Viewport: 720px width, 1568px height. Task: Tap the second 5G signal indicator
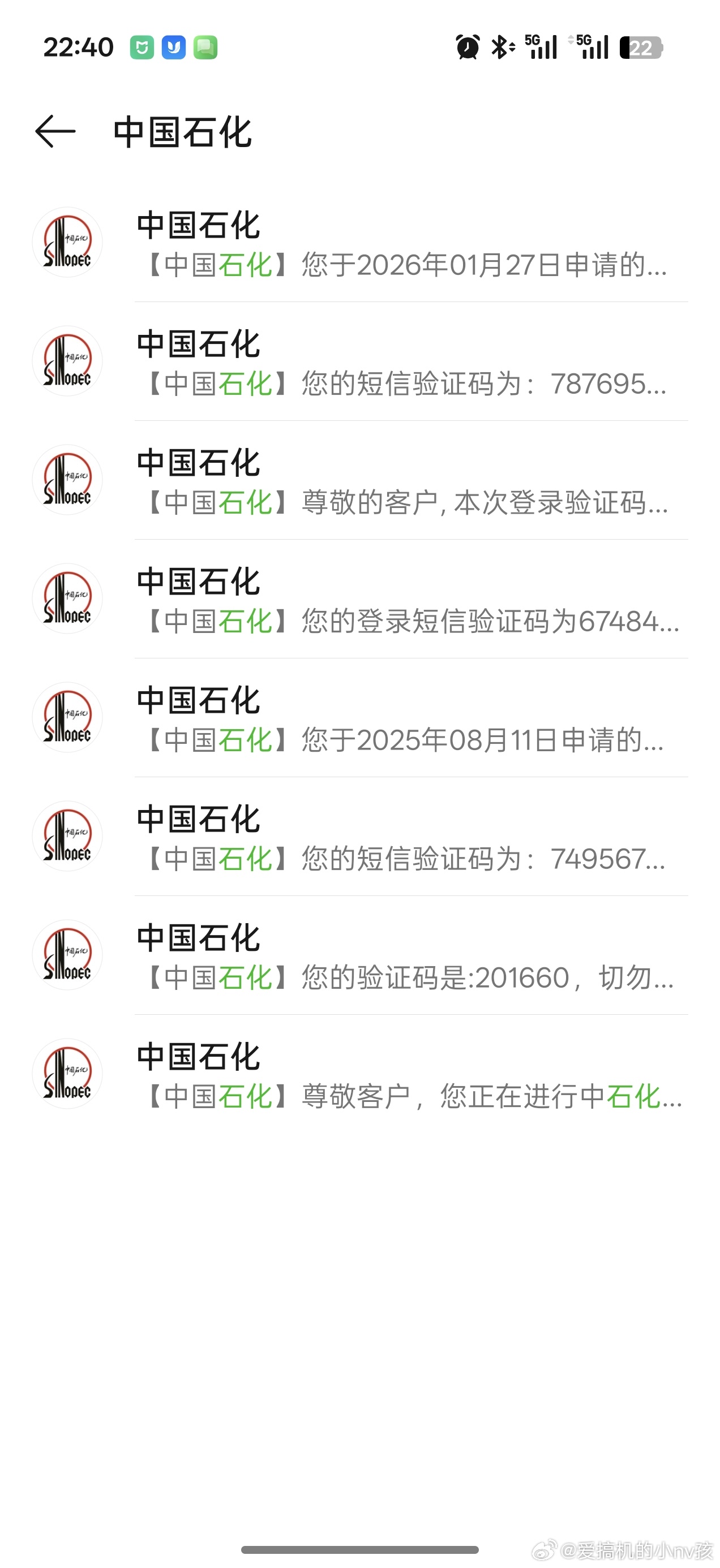pos(592,46)
